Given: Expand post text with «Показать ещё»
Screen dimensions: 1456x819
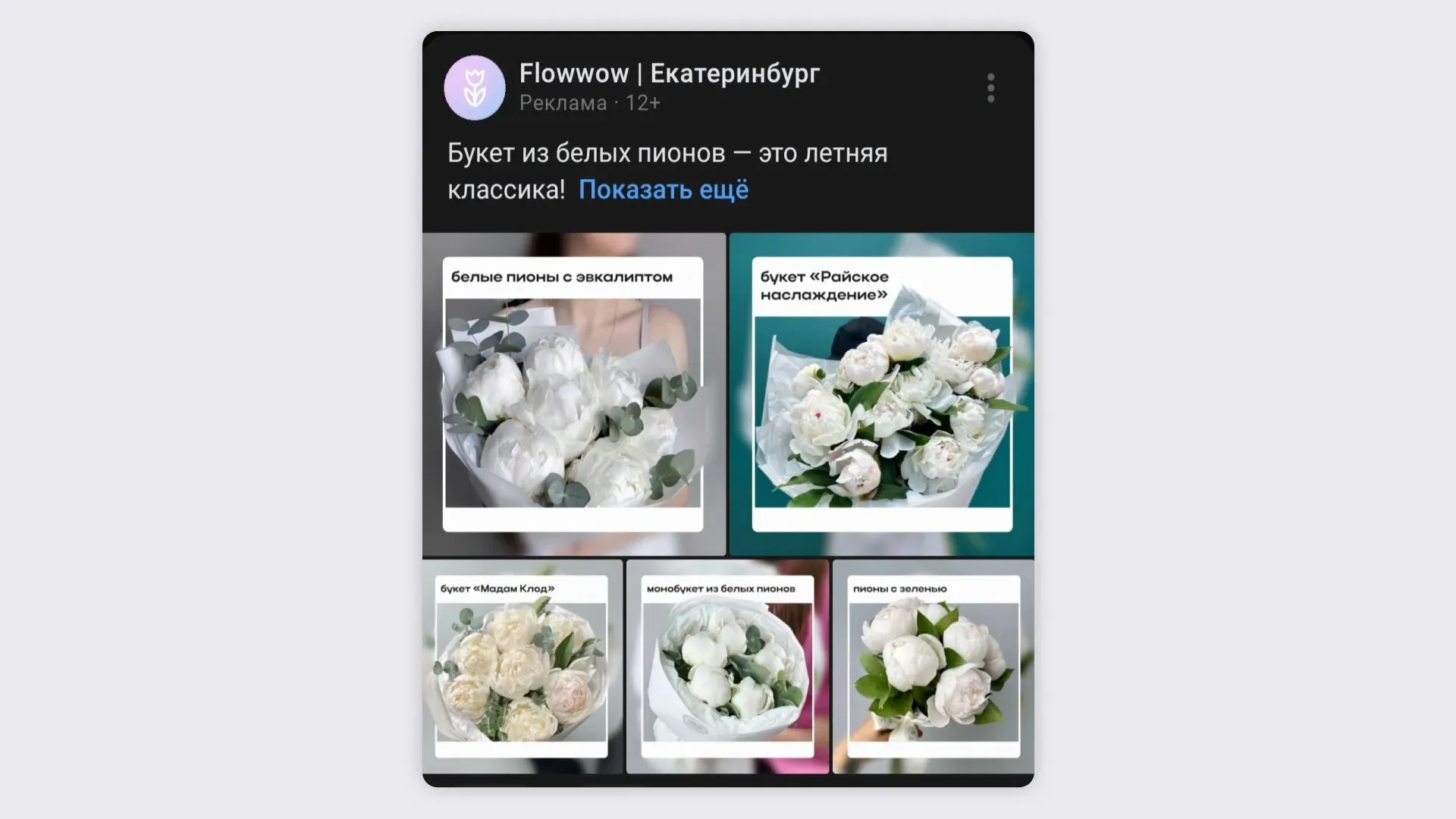Looking at the screenshot, I should click(663, 190).
